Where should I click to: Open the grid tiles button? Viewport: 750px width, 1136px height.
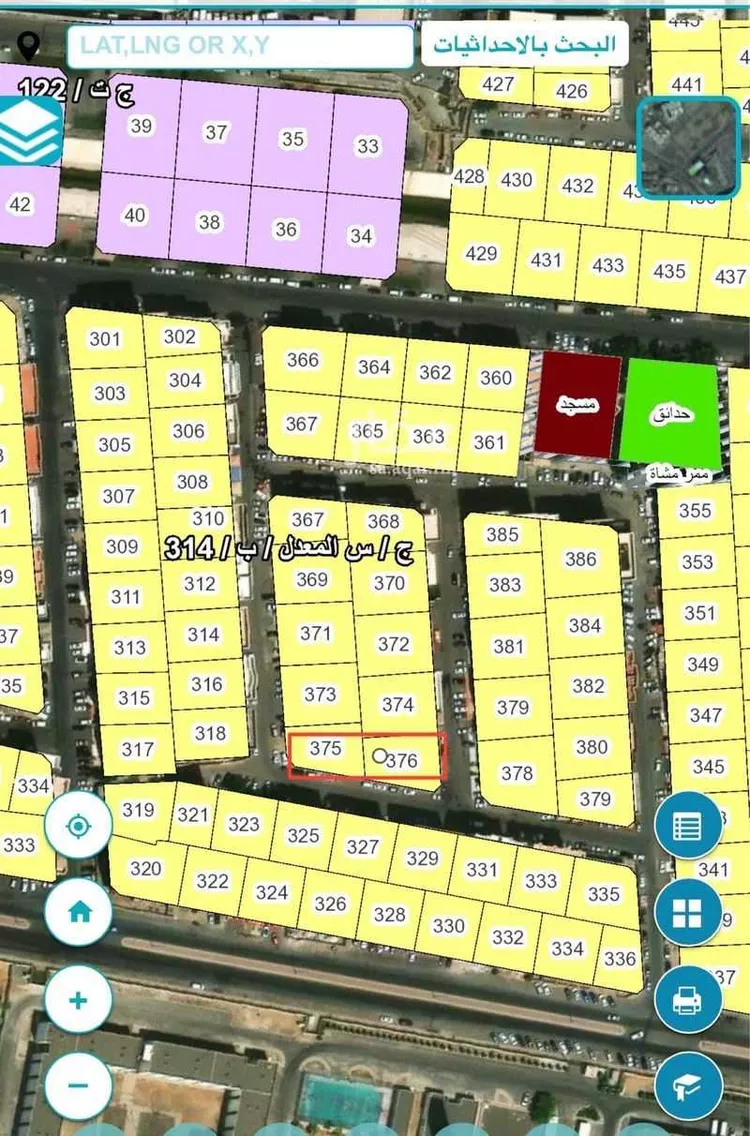[x=688, y=912]
